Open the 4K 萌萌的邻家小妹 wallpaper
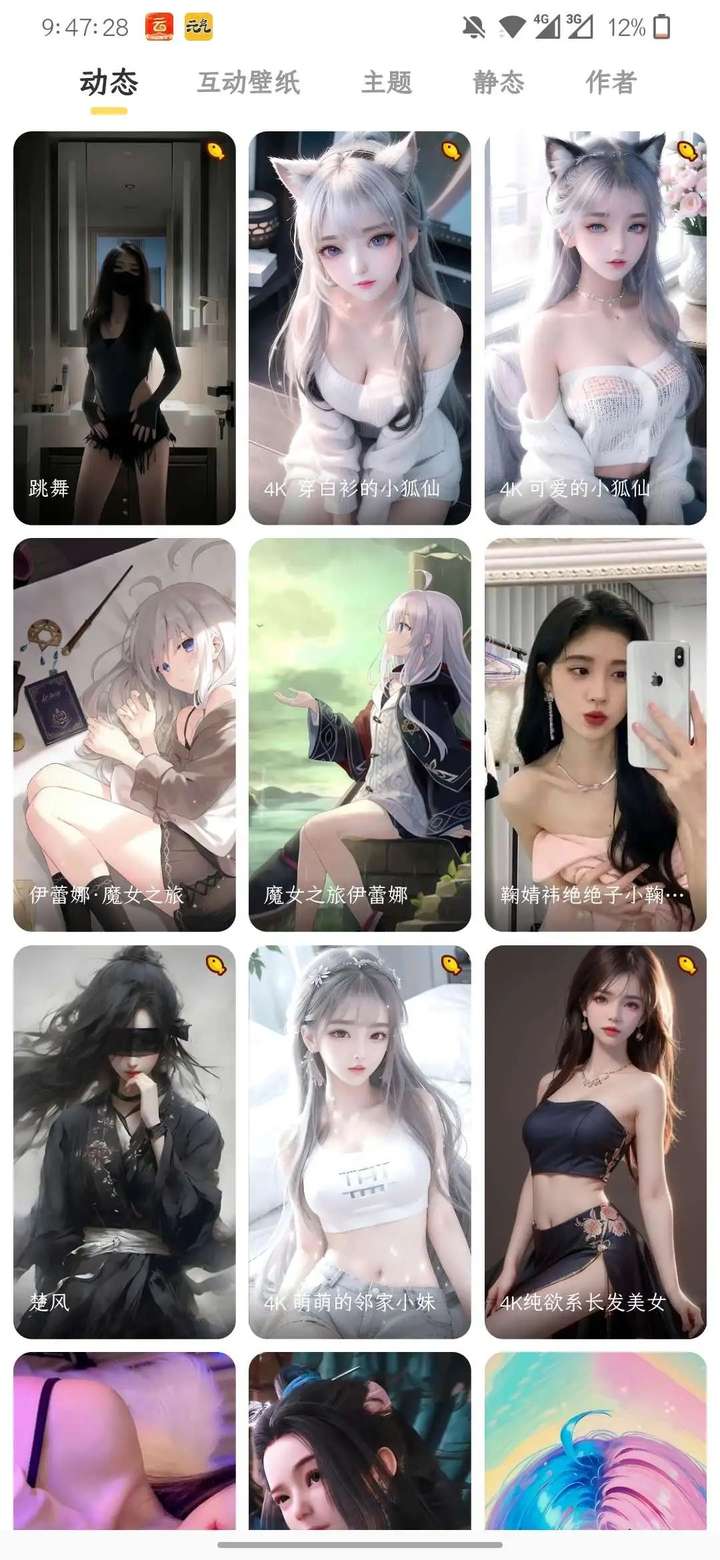This screenshot has width=720, height=1560. (x=360, y=1142)
